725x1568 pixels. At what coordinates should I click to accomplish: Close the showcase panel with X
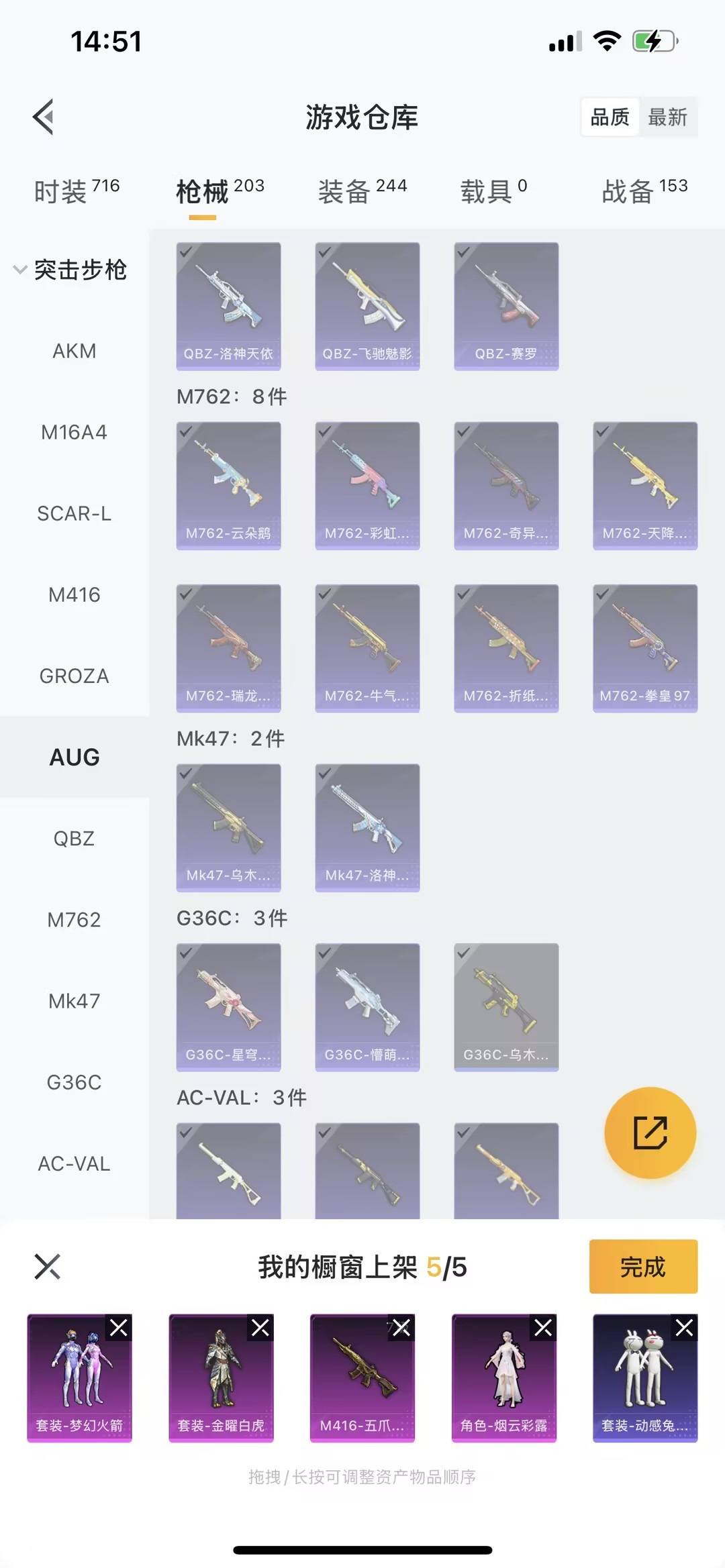coord(47,1267)
